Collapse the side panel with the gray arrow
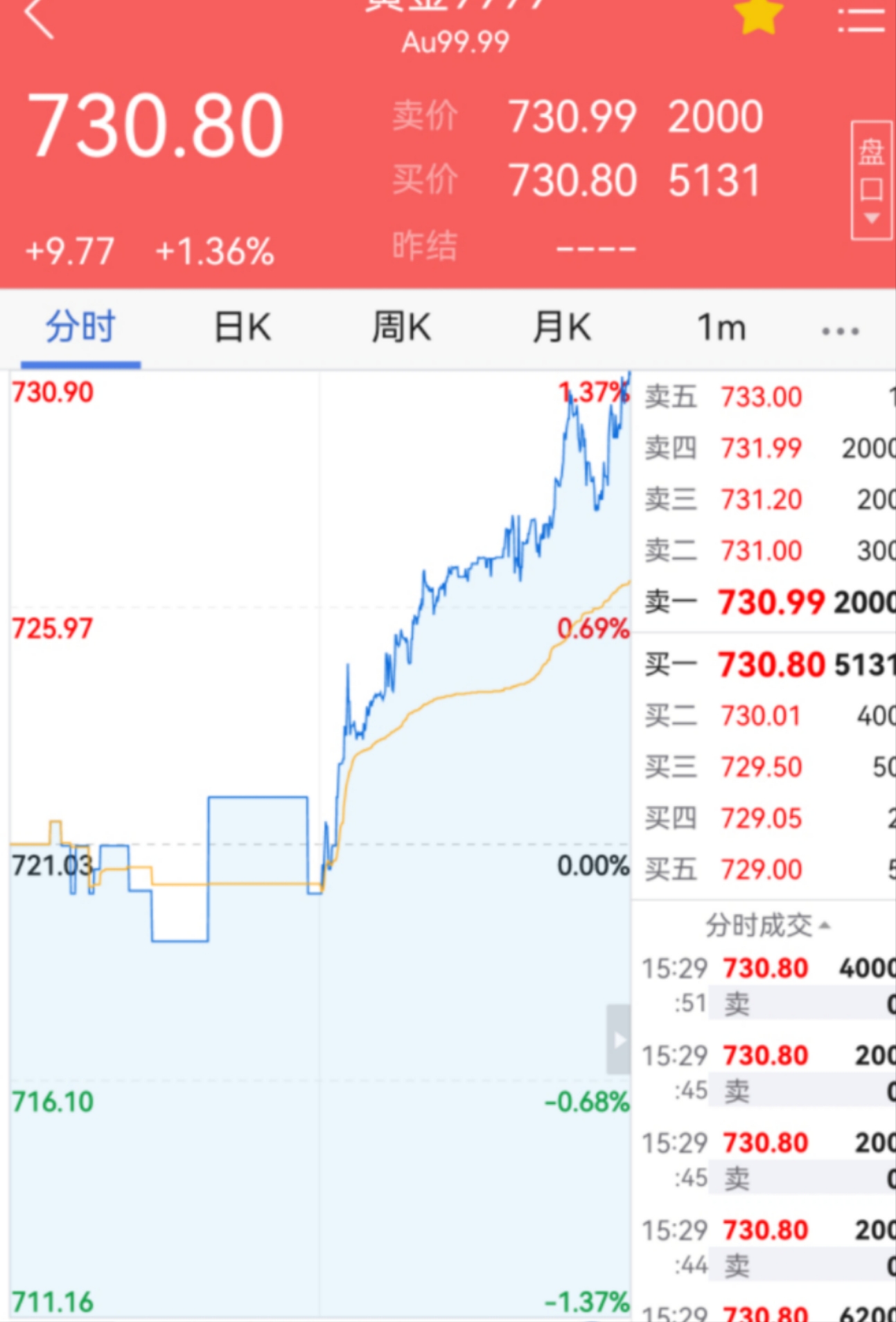Screen dimensions: 896x1322 pos(618,1039)
